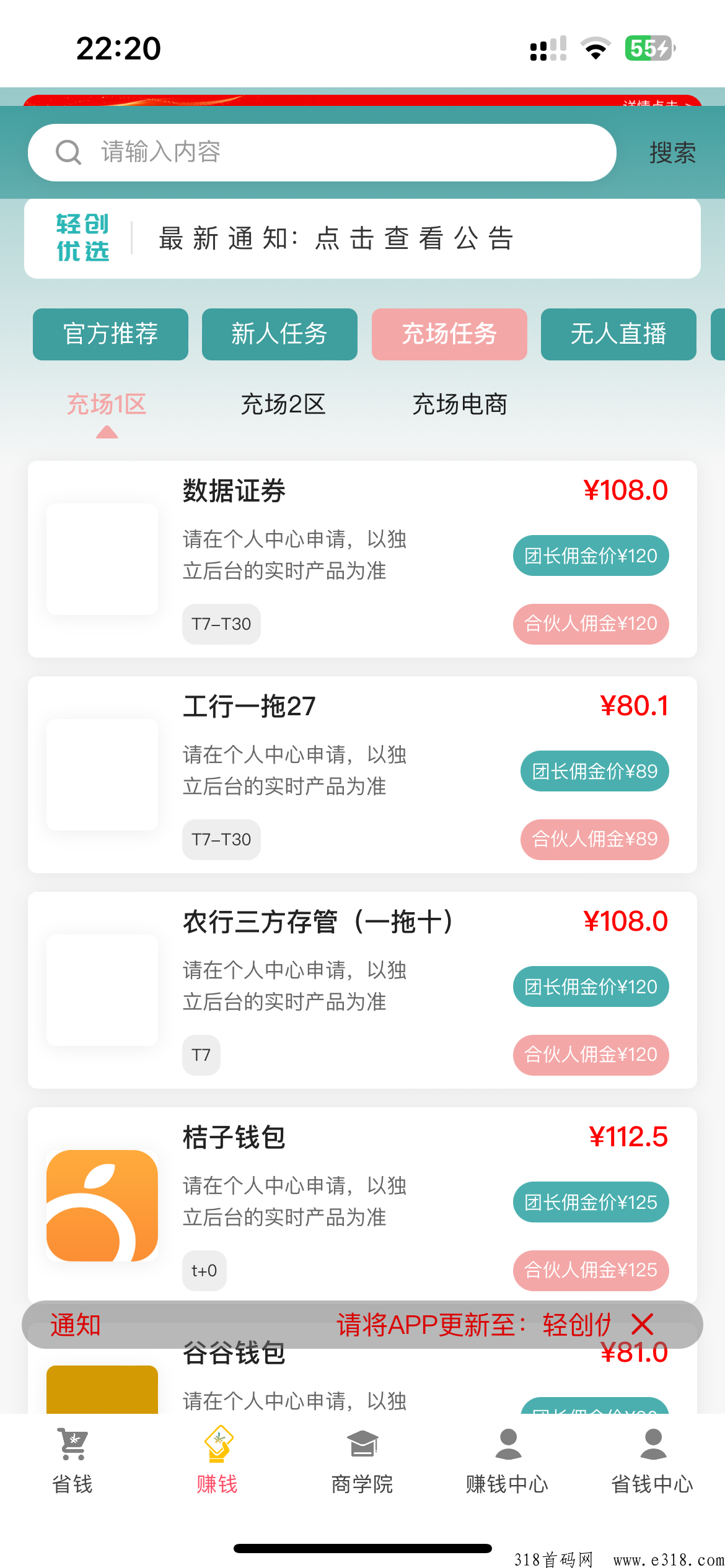Viewport: 725px width, 1568px height.
Task: Open the 商学院 tab
Action: tap(362, 1460)
